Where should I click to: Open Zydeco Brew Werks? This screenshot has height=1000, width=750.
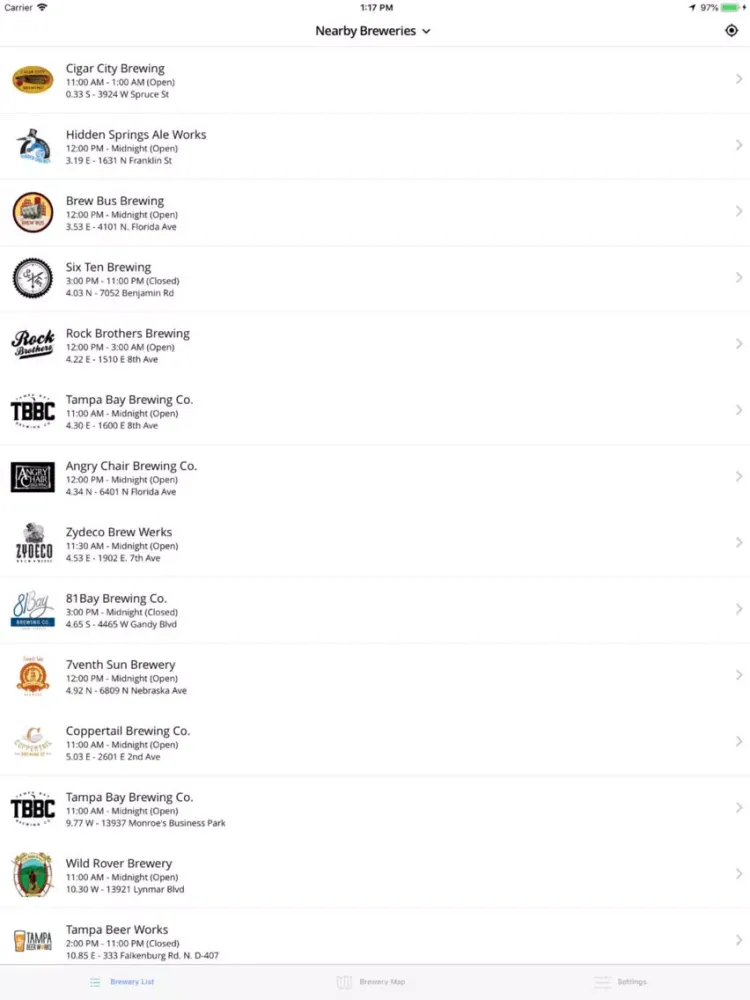(375, 544)
